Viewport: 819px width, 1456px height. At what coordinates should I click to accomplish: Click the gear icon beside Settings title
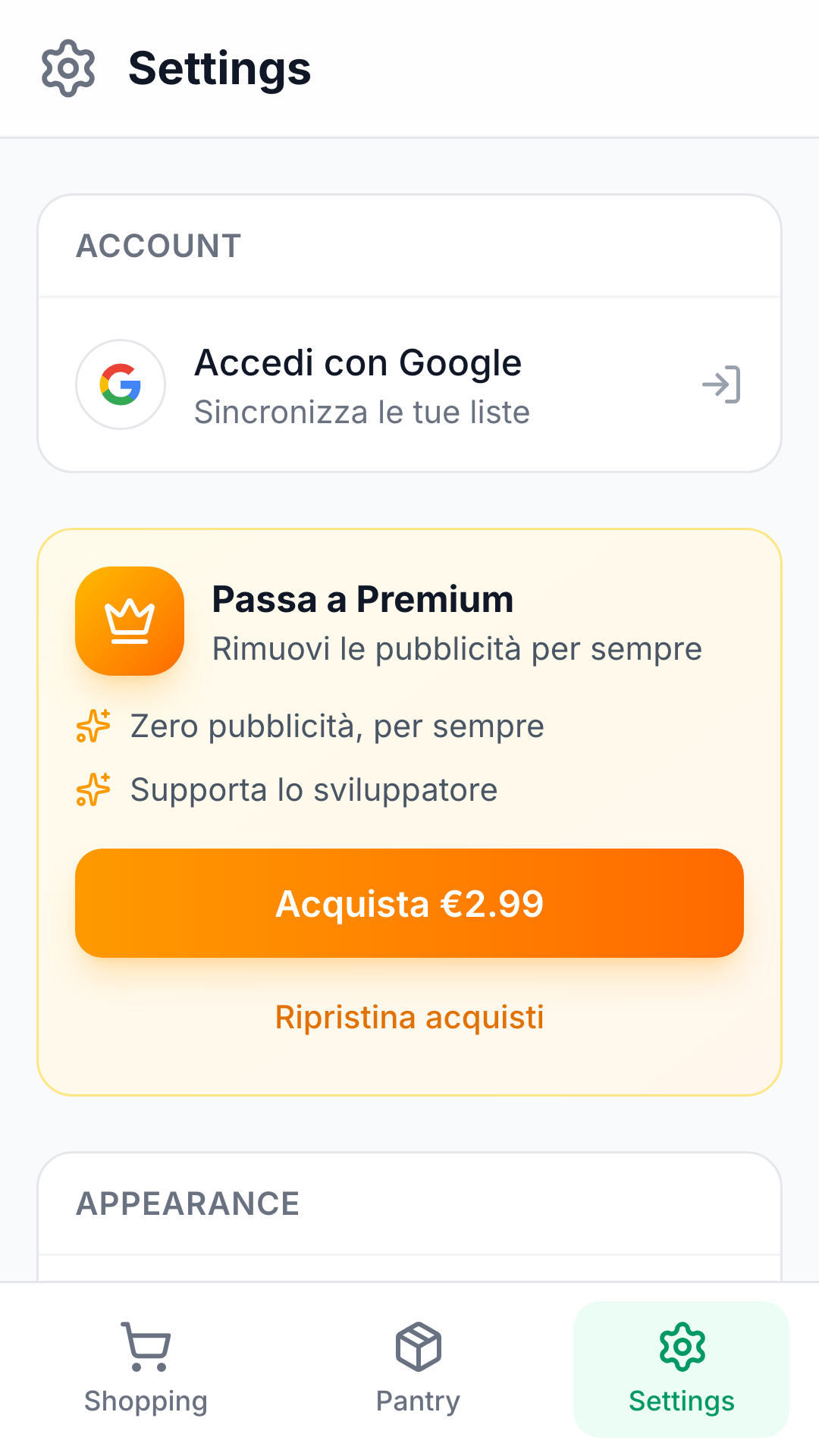click(x=68, y=69)
